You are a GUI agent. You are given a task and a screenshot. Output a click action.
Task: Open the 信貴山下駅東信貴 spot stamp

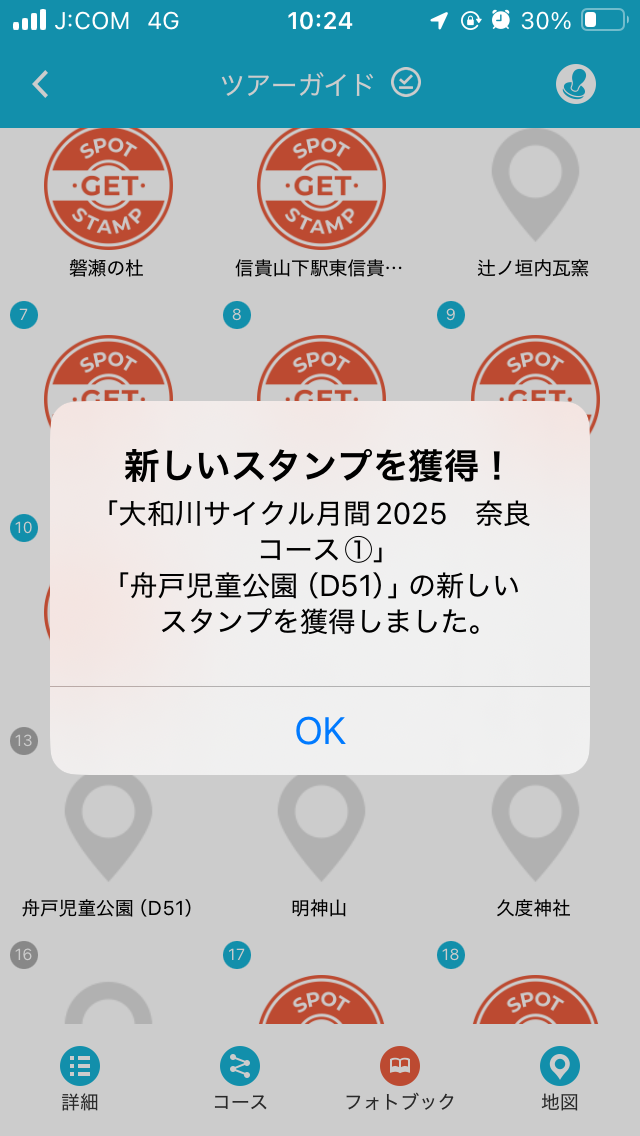321,188
